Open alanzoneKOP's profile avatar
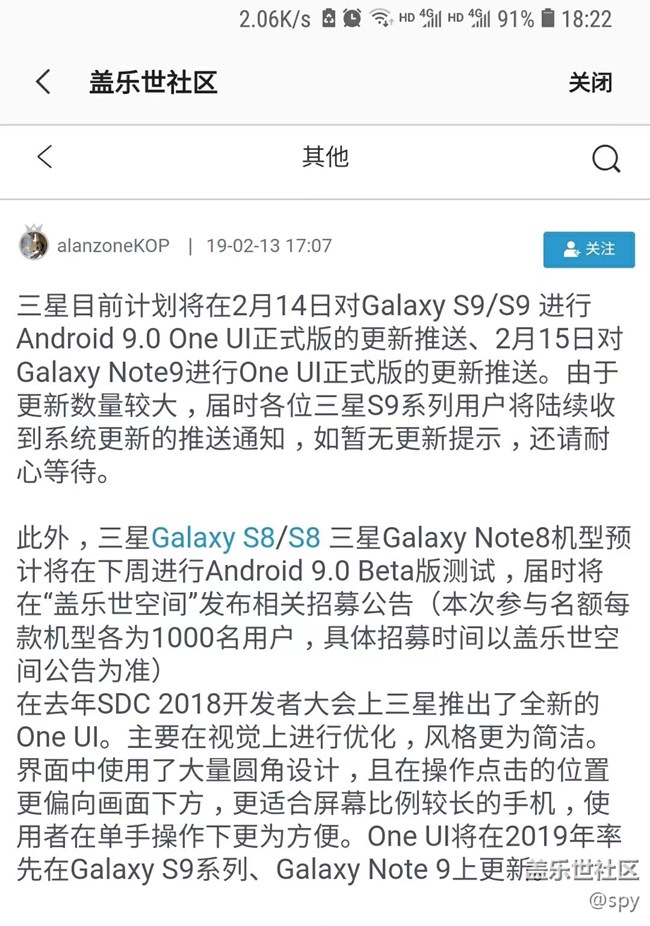This screenshot has height=926, width=650. [33, 245]
